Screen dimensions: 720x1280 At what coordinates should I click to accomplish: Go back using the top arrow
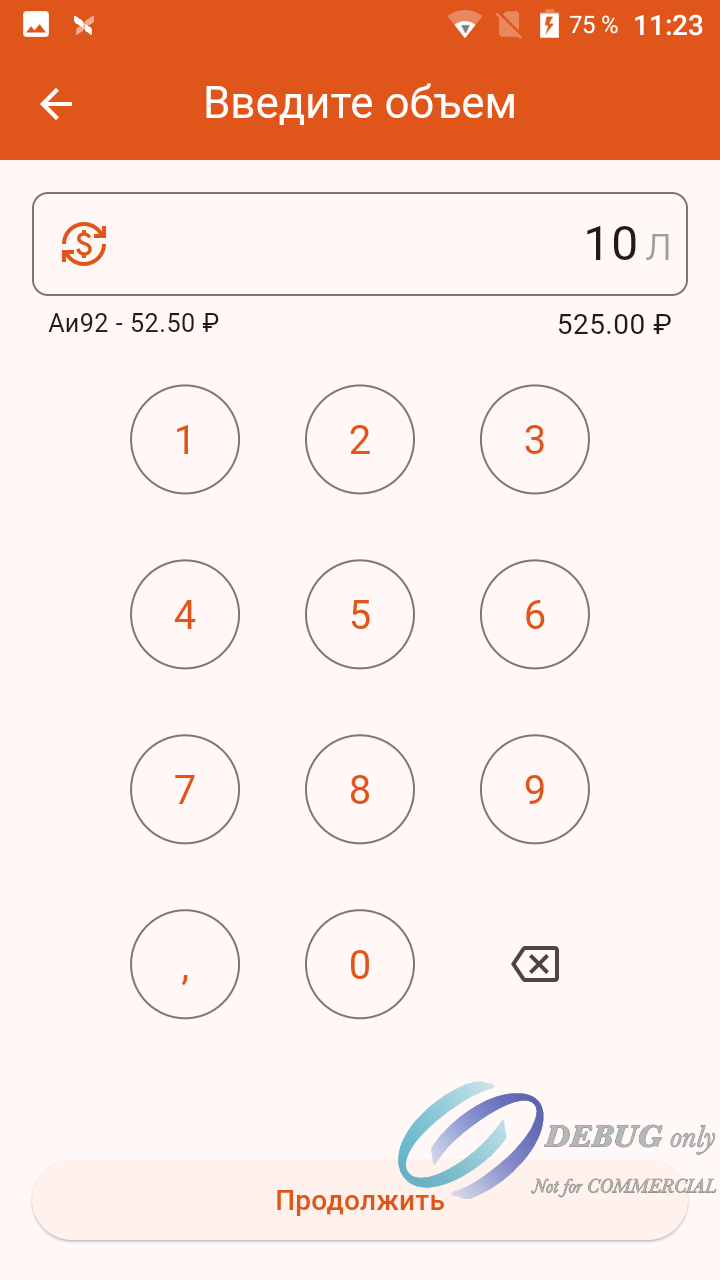pos(56,103)
